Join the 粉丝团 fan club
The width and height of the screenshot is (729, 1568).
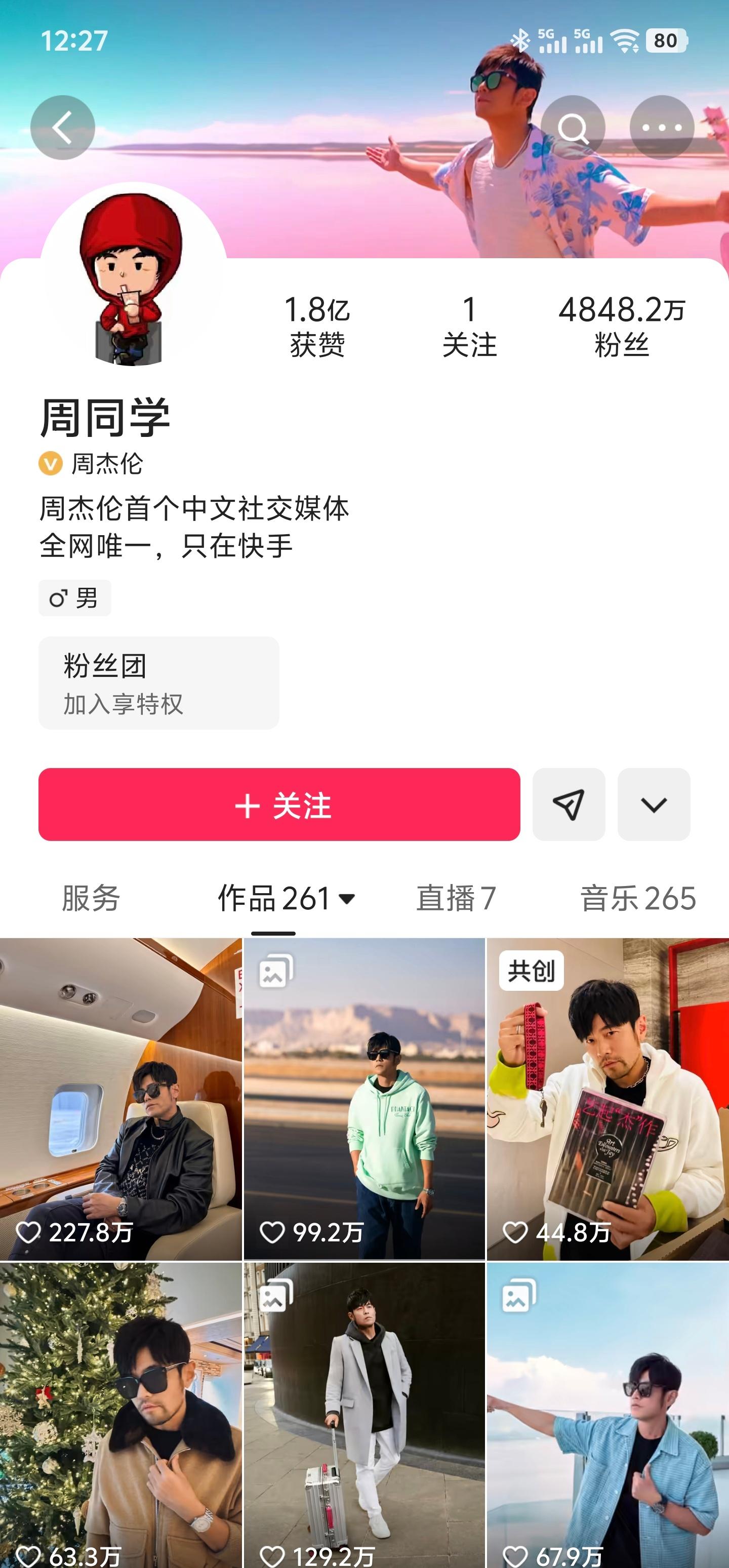tap(159, 683)
